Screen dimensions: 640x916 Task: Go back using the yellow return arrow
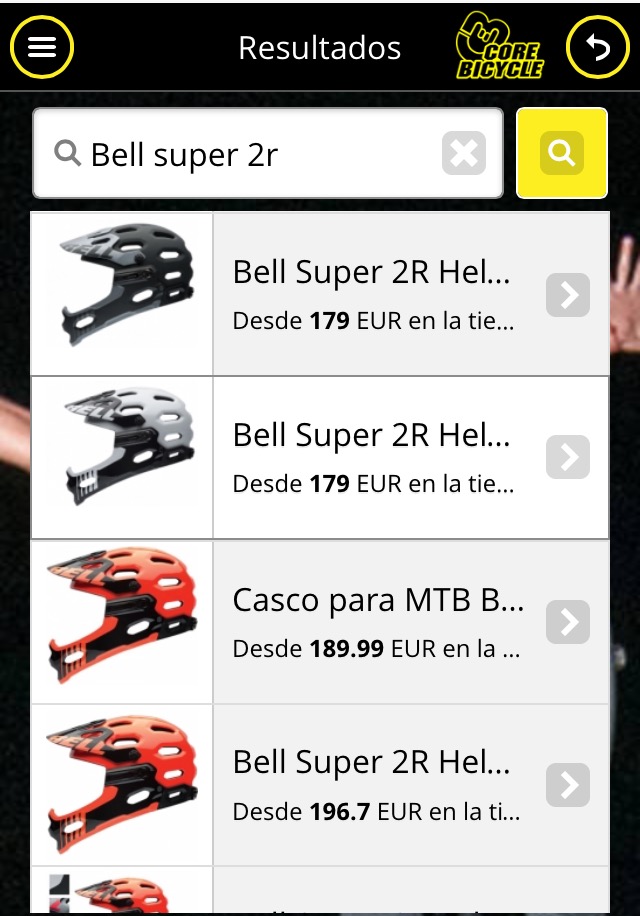(597, 47)
